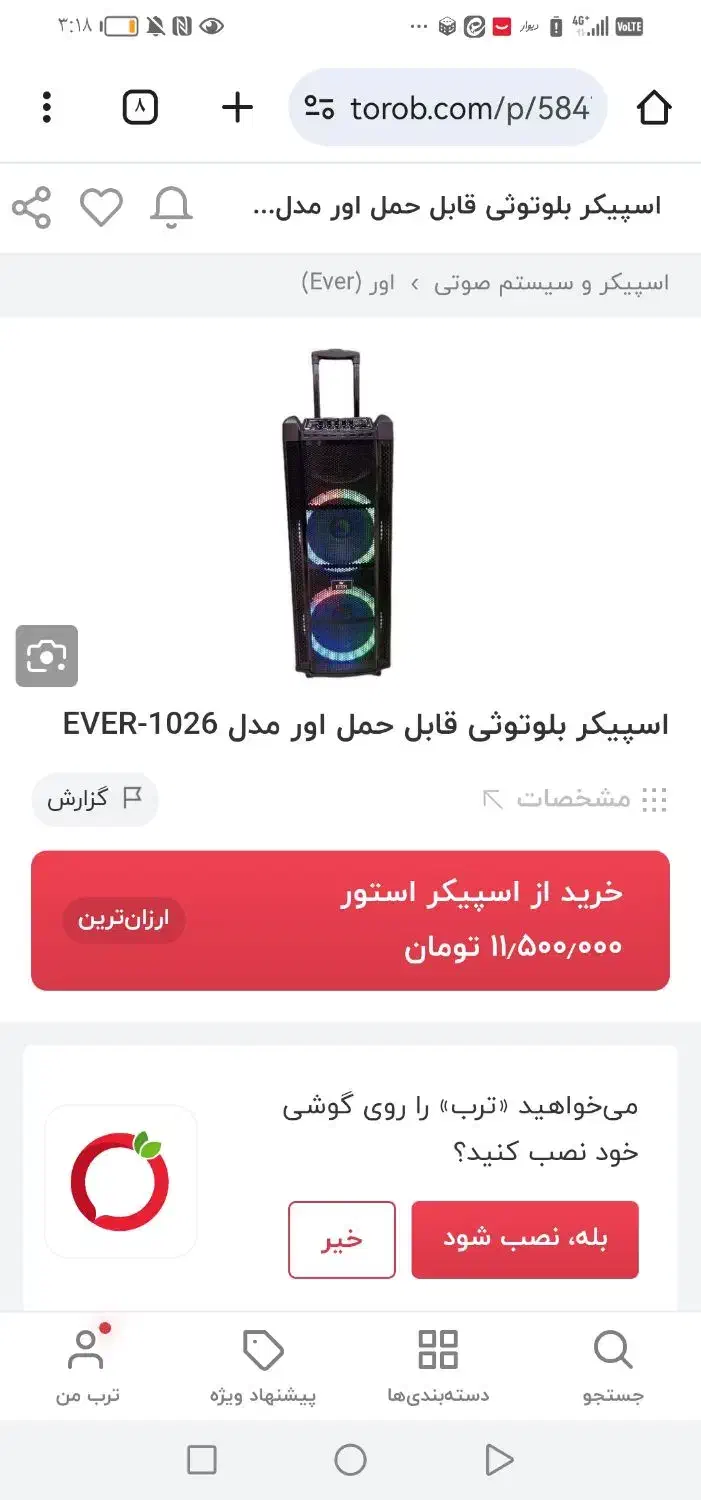This screenshot has width=701, height=1500.
Task: Decline app install by tapping خیر
Action: [x=342, y=1239]
